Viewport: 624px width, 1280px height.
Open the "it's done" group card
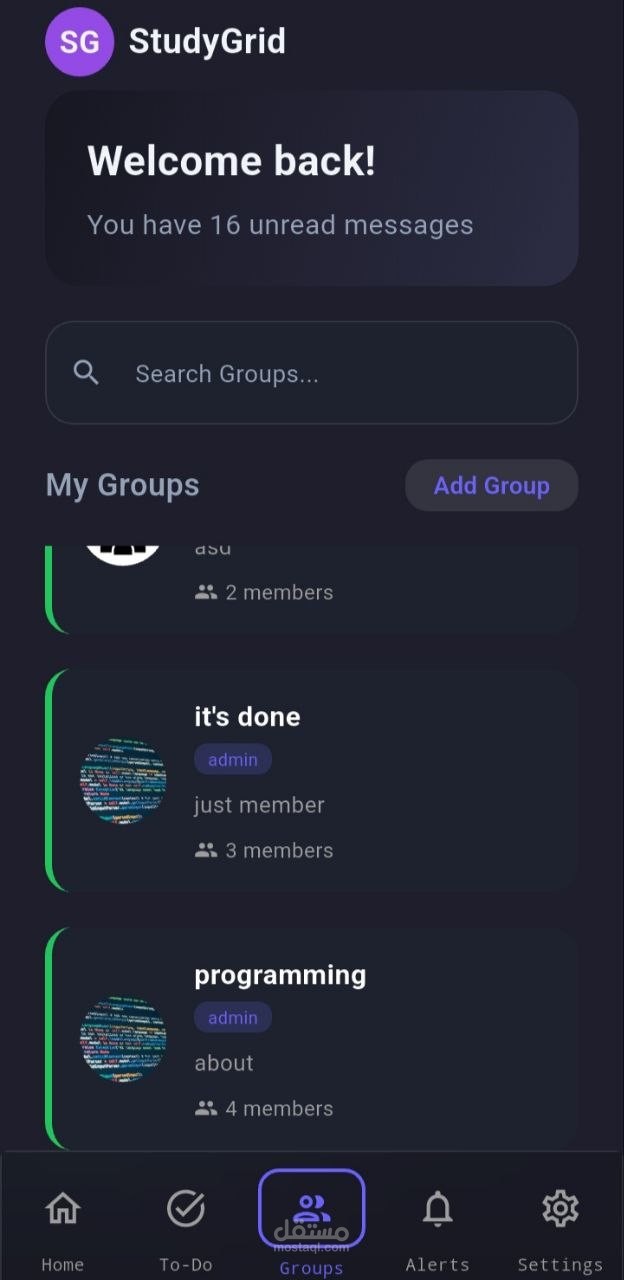point(312,780)
